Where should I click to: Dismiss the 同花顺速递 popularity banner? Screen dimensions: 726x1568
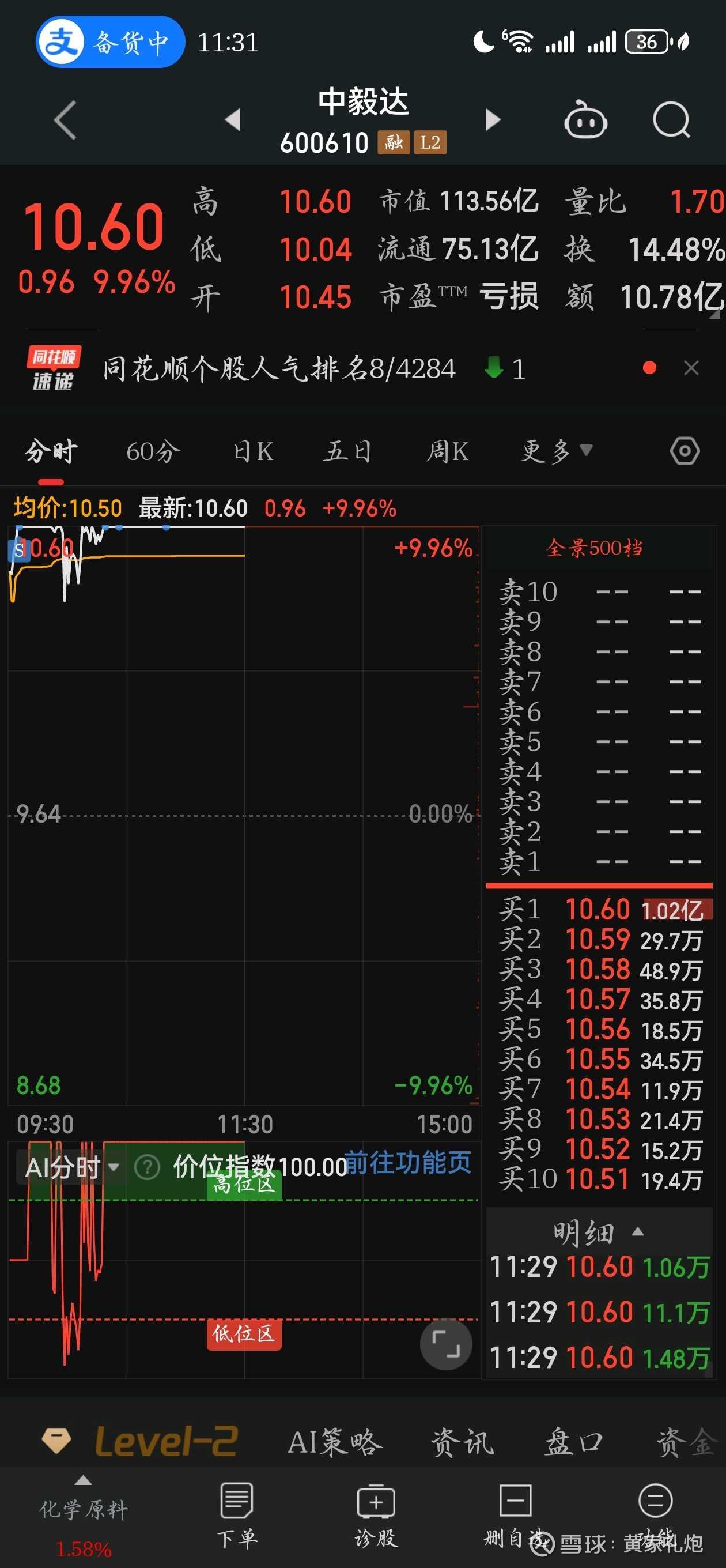pyautogui.click(x=691, y=368)
